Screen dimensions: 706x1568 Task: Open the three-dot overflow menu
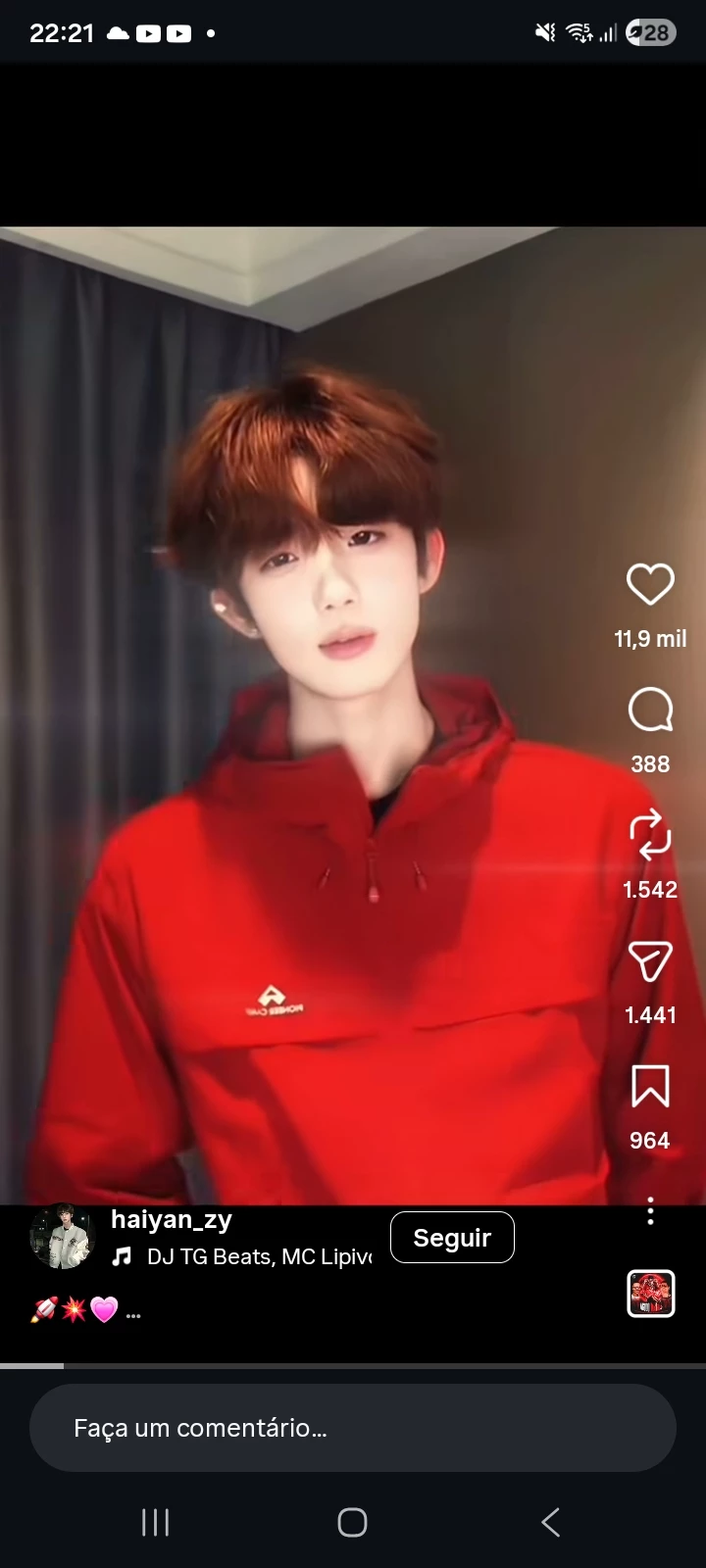click(x=650, y=1212)
